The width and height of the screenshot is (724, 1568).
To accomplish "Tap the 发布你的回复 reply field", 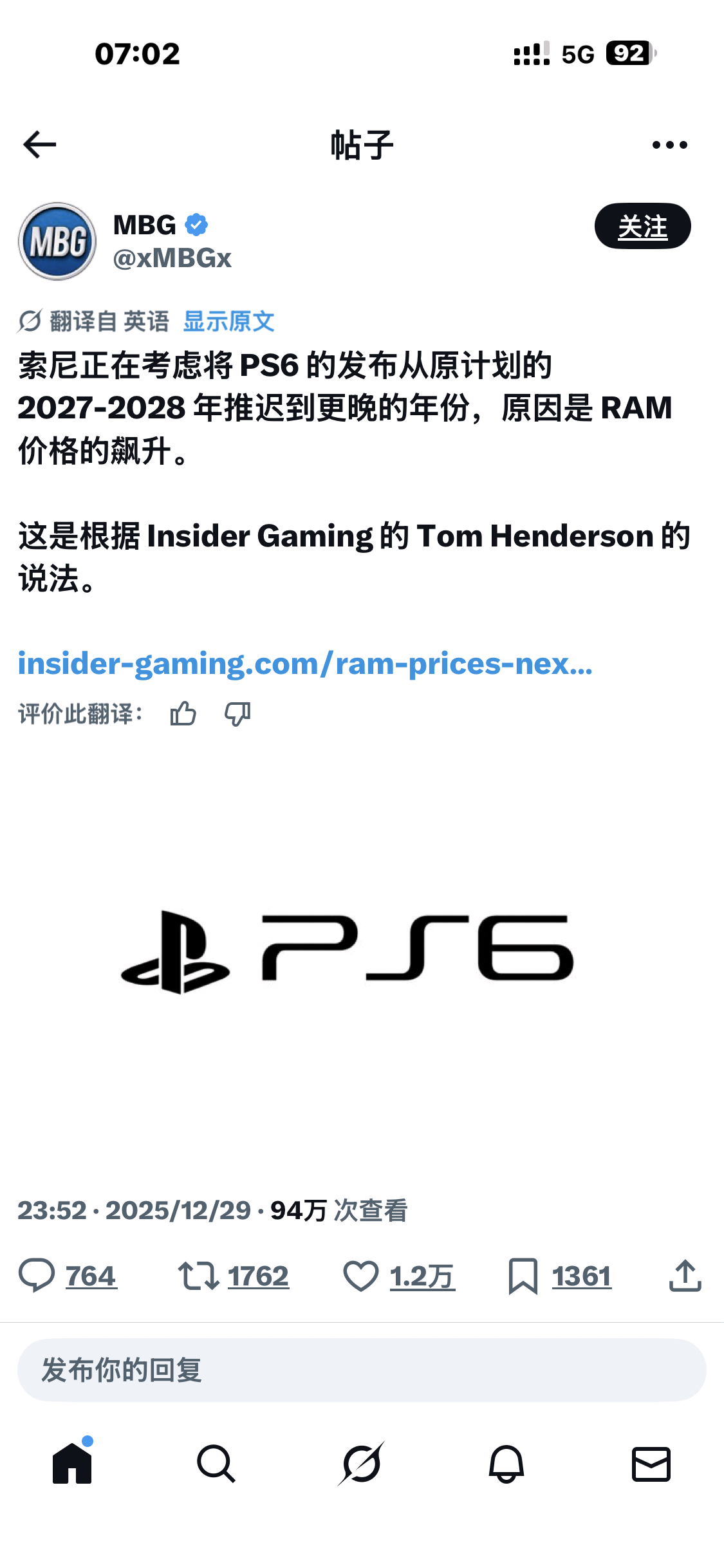I will tap(362, 1370).
